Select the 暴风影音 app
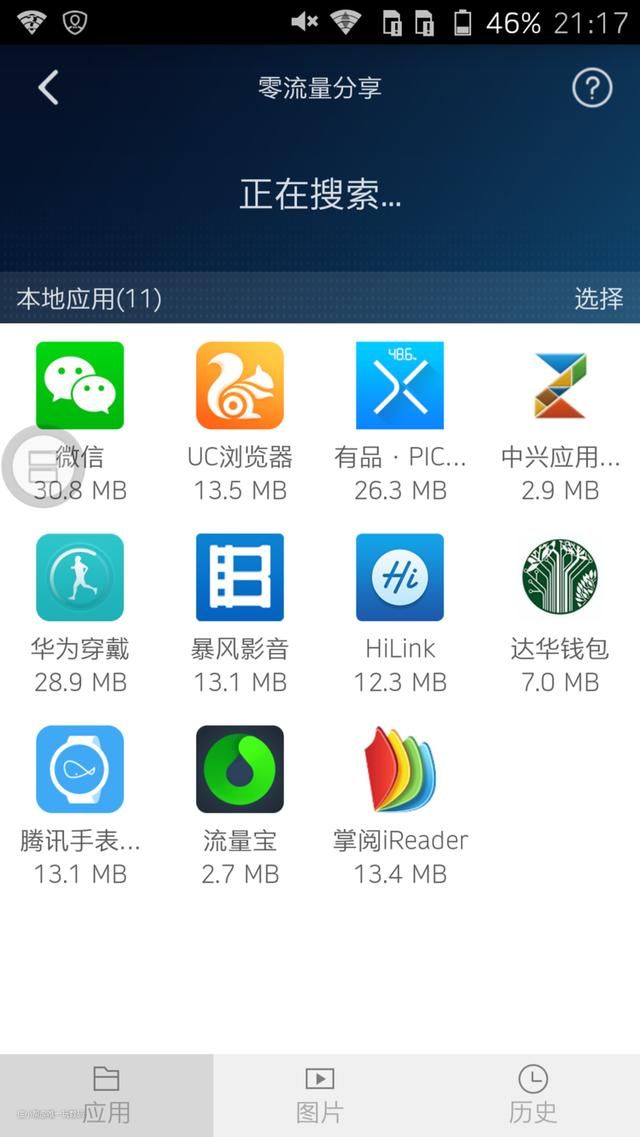 240,577
